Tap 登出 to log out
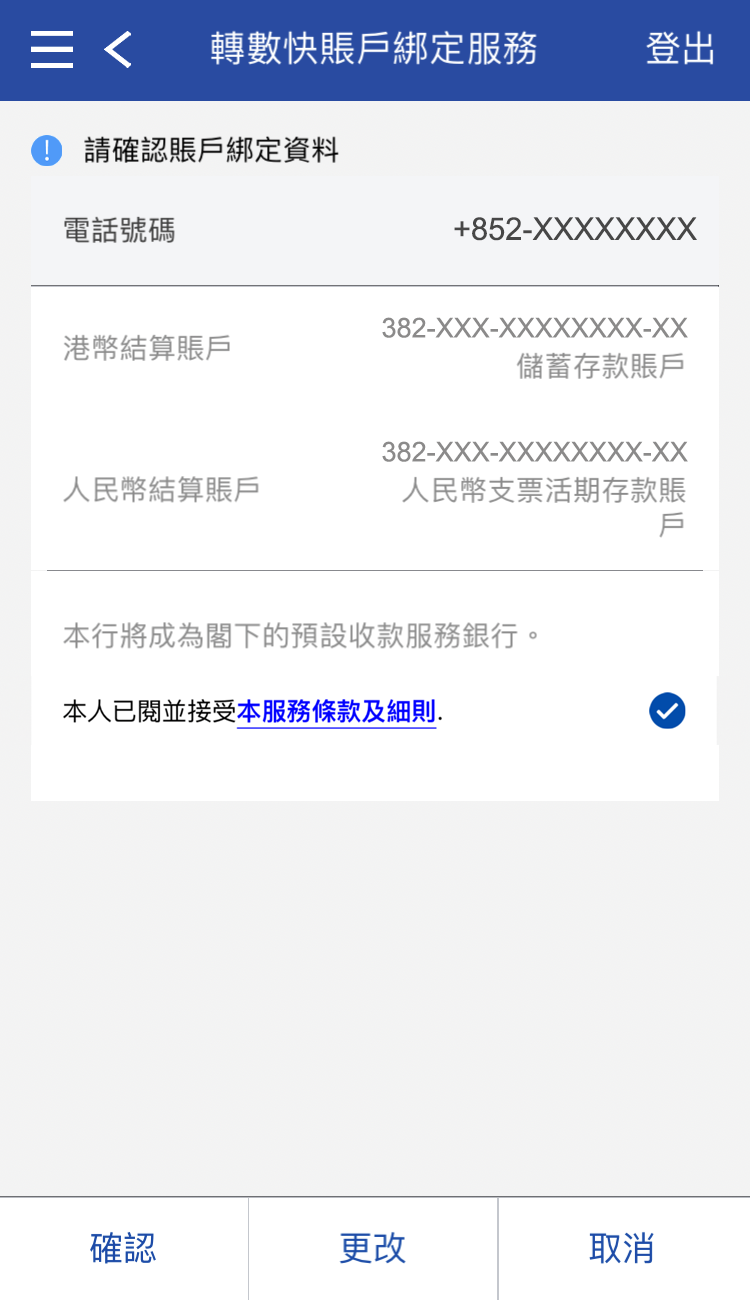Screen dimensions: 750x1300 [x=680, y=49]
